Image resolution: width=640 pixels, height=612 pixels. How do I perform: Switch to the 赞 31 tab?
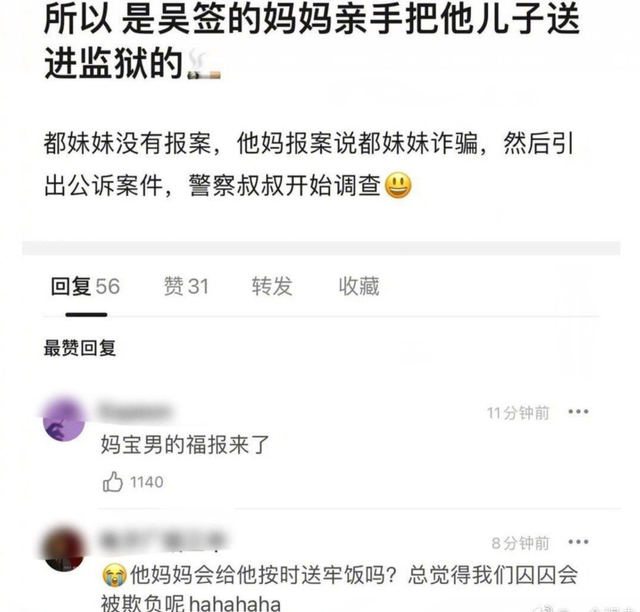pyautogui.click(x=186, y=287)
